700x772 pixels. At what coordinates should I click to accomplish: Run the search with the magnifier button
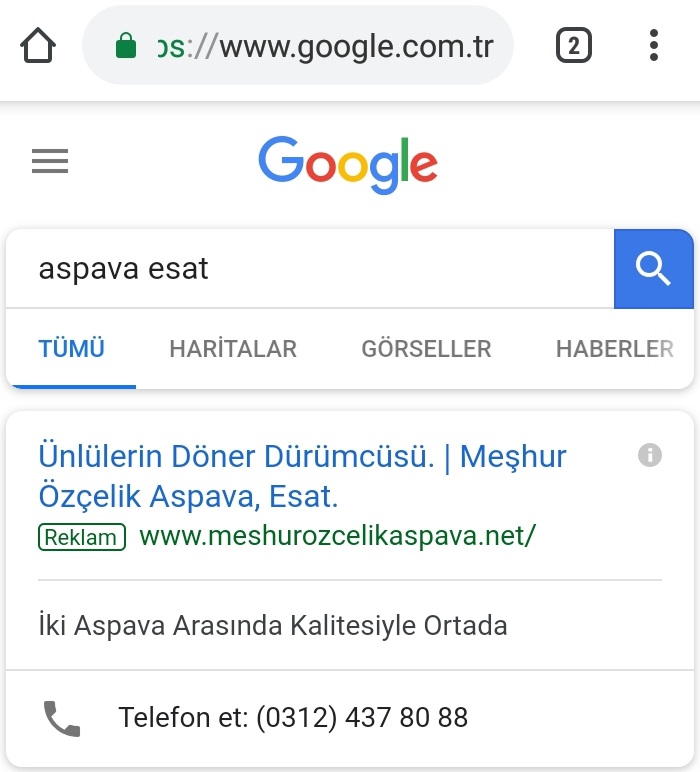pyautogui.click(x=652, y=269)
